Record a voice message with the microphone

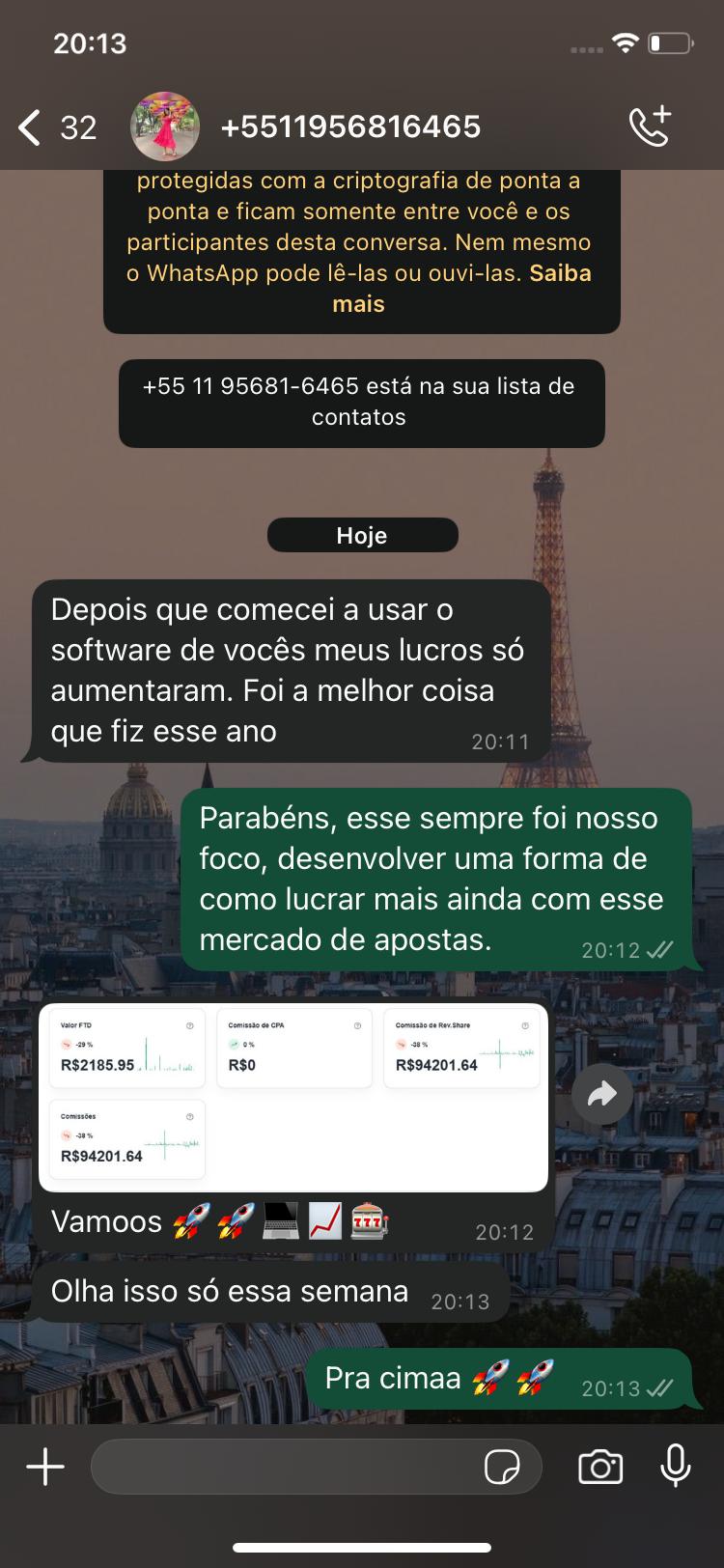675,1467
